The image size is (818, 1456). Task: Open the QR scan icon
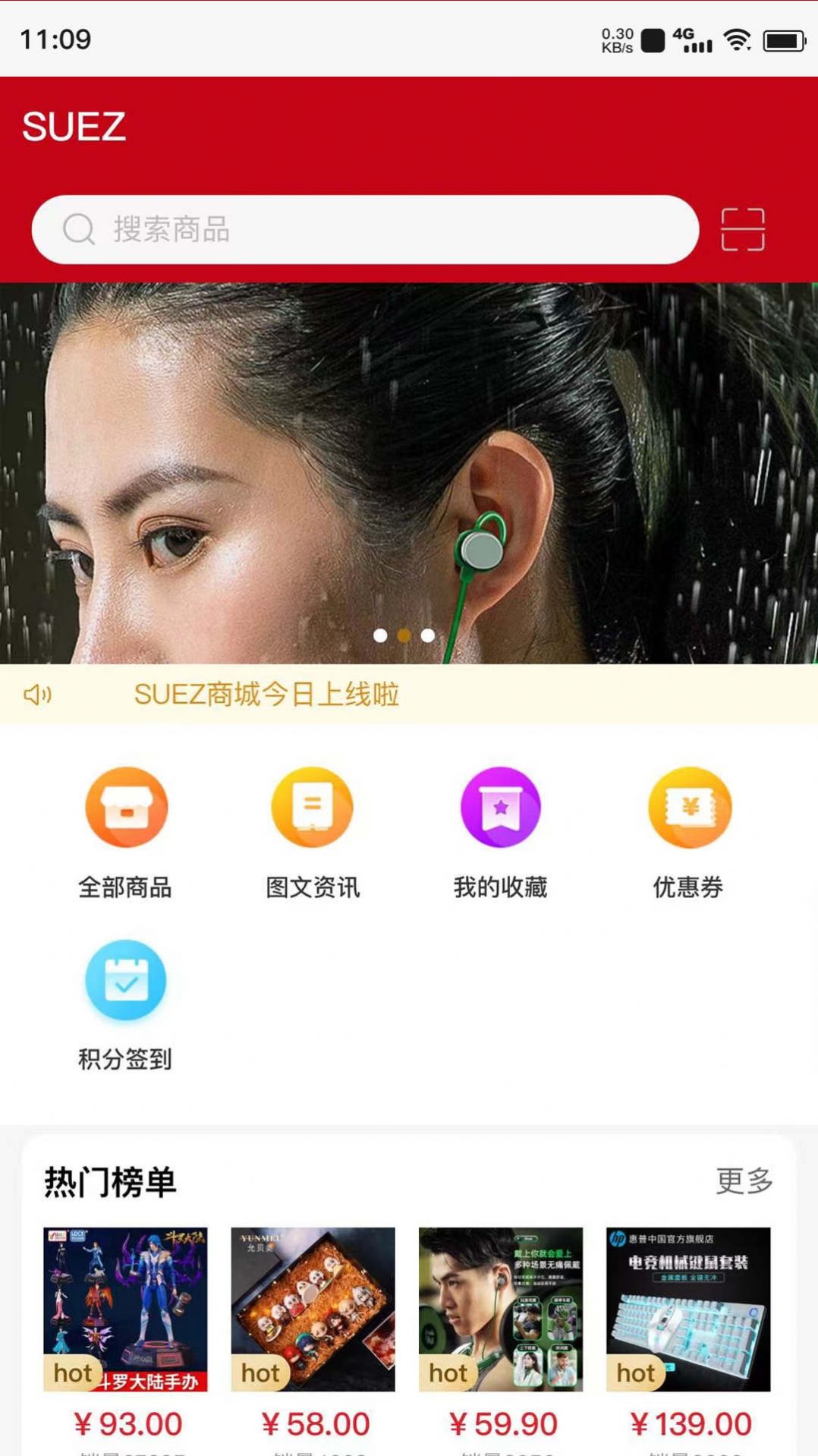(742, 229)
